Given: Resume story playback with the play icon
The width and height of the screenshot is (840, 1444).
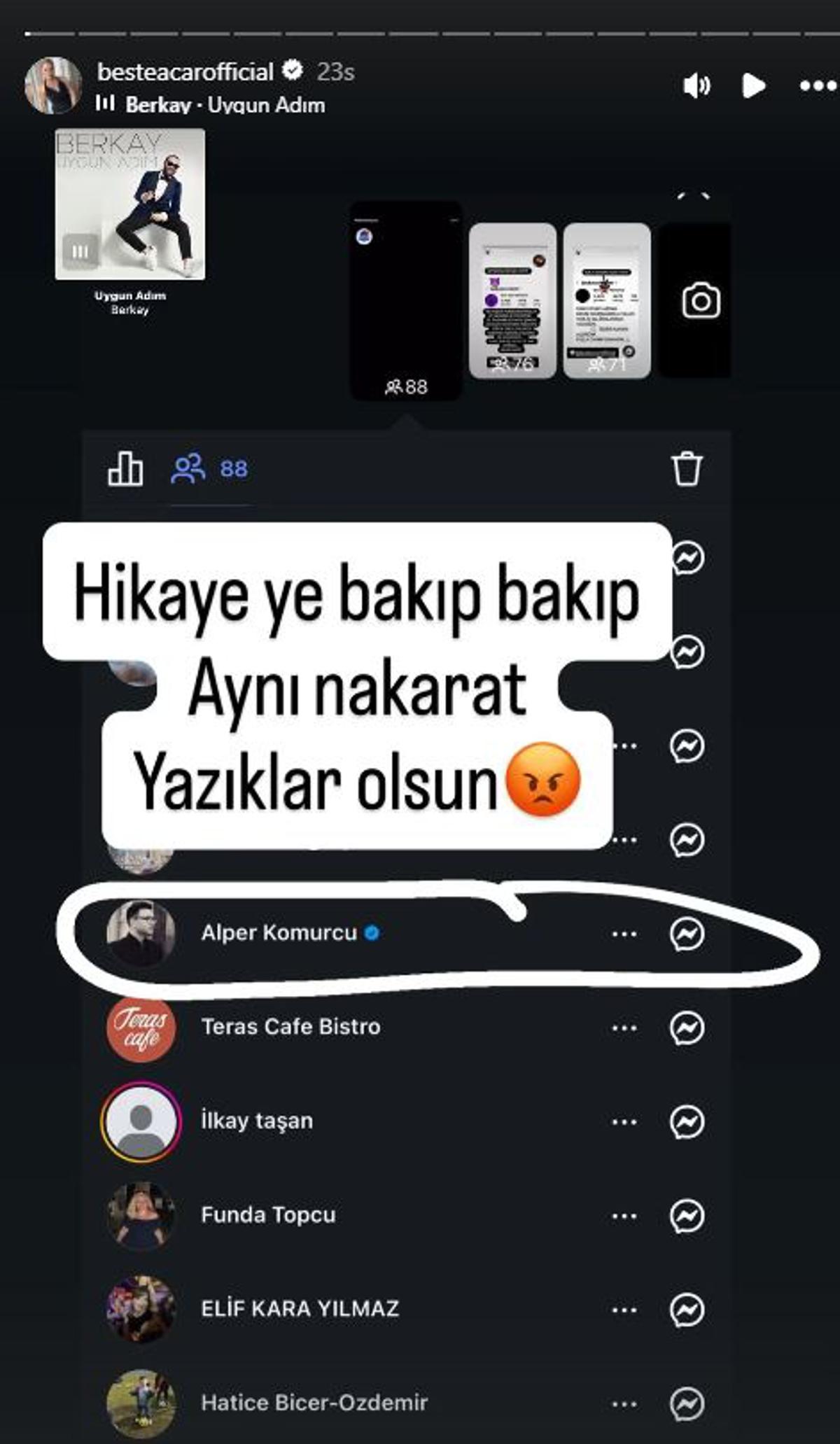Looking at the screenshot, I should (753, 86).
